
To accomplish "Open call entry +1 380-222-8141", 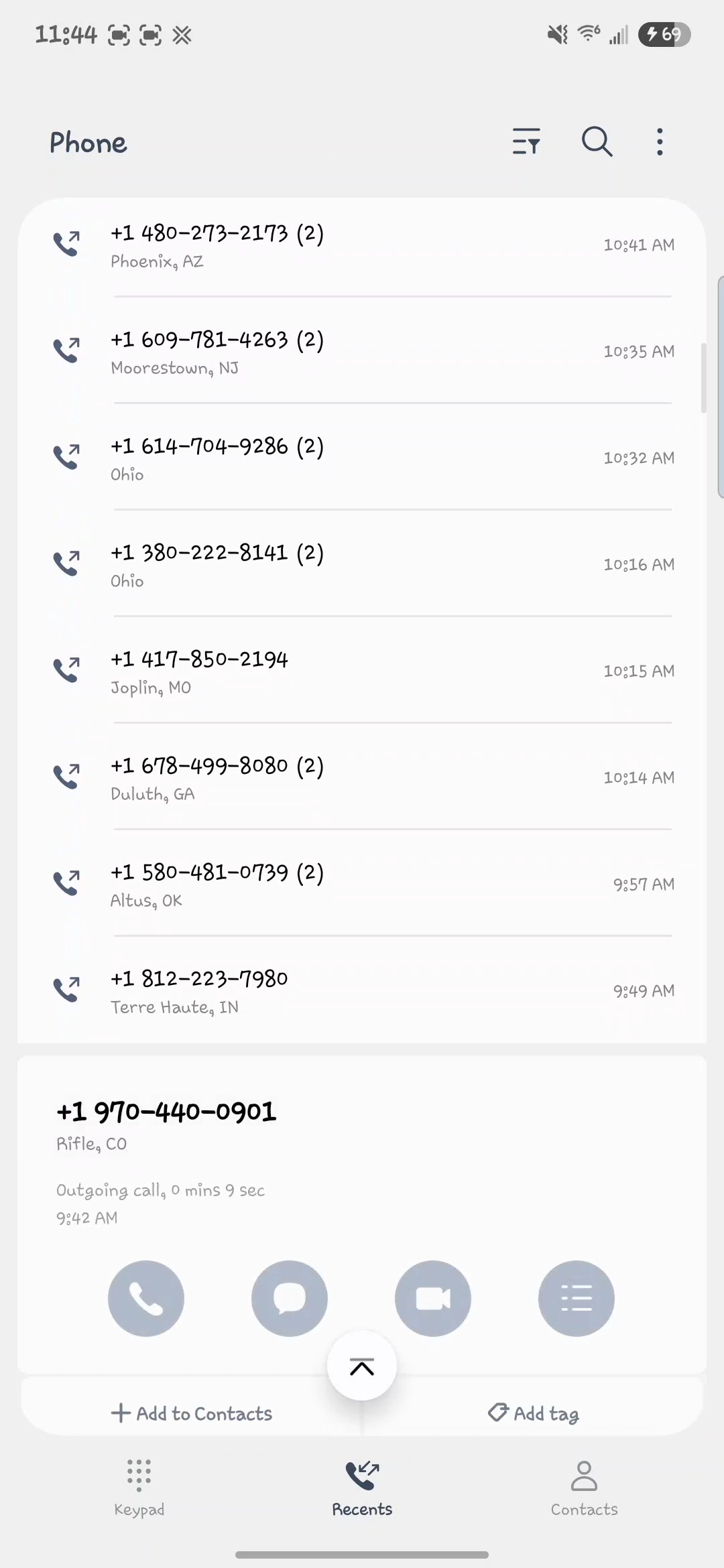I will pos(362,566).
